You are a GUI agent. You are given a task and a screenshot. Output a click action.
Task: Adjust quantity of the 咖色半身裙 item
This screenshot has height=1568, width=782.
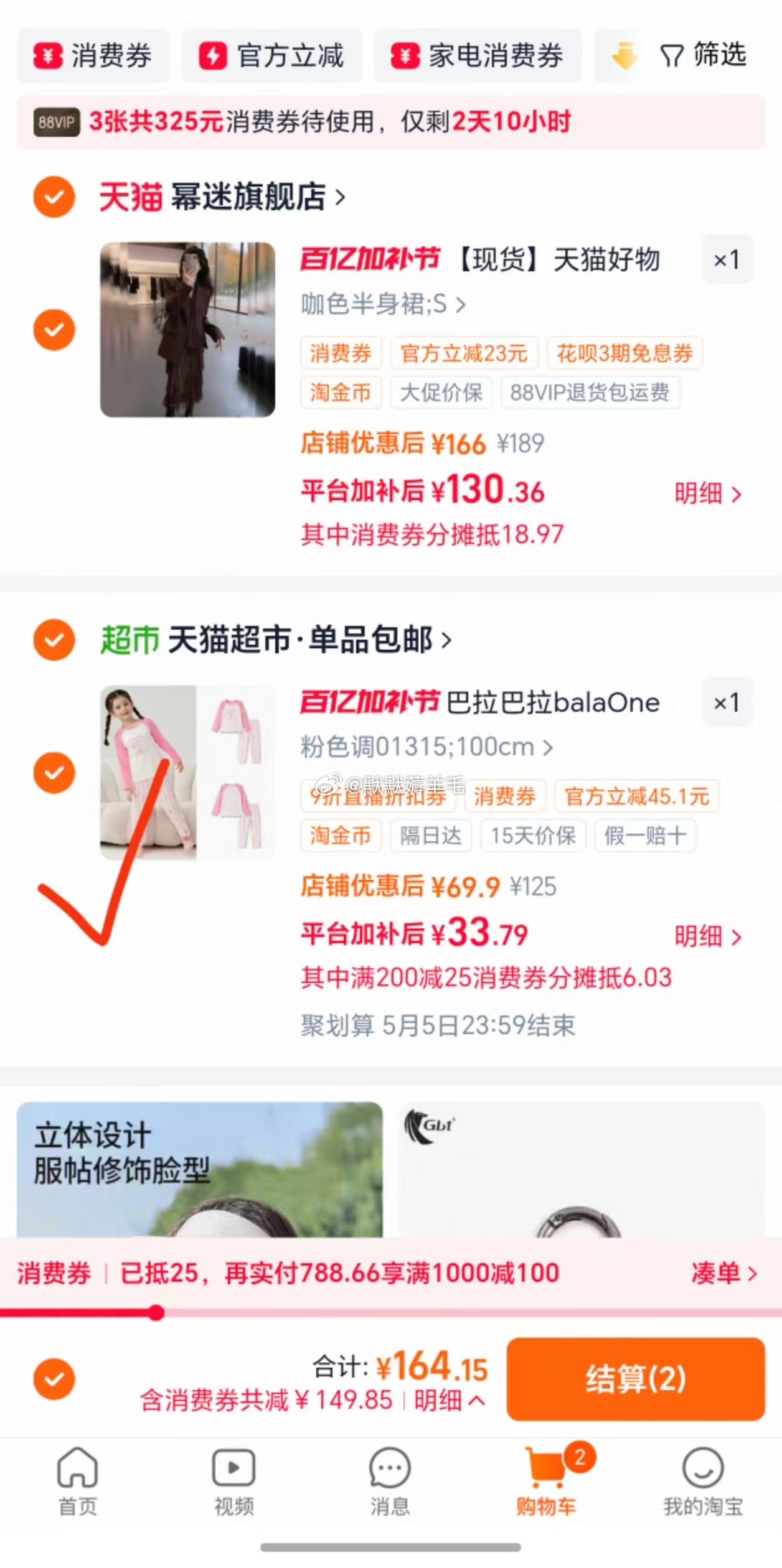(x=727, y=259)
